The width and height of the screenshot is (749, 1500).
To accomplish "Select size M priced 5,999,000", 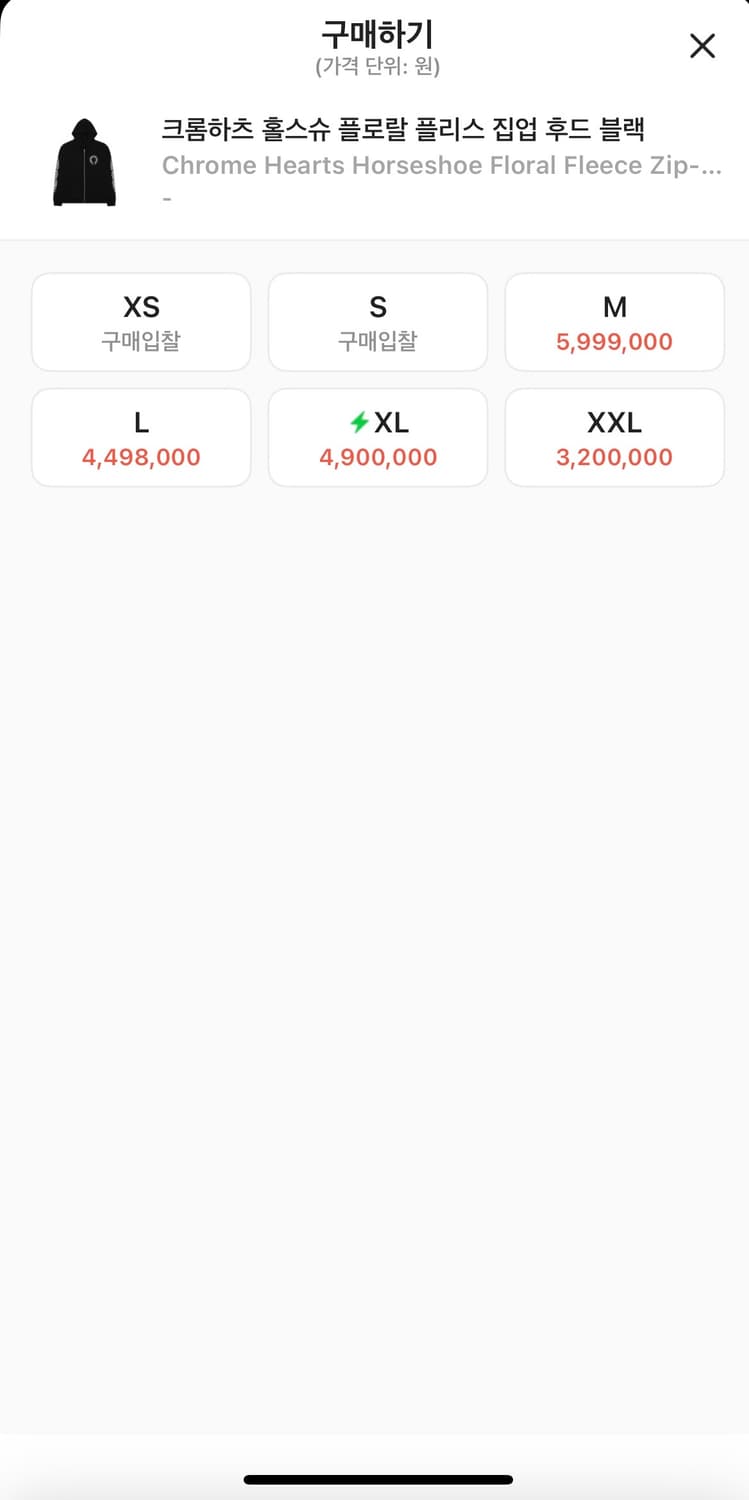I will click(x=614, y=322).
